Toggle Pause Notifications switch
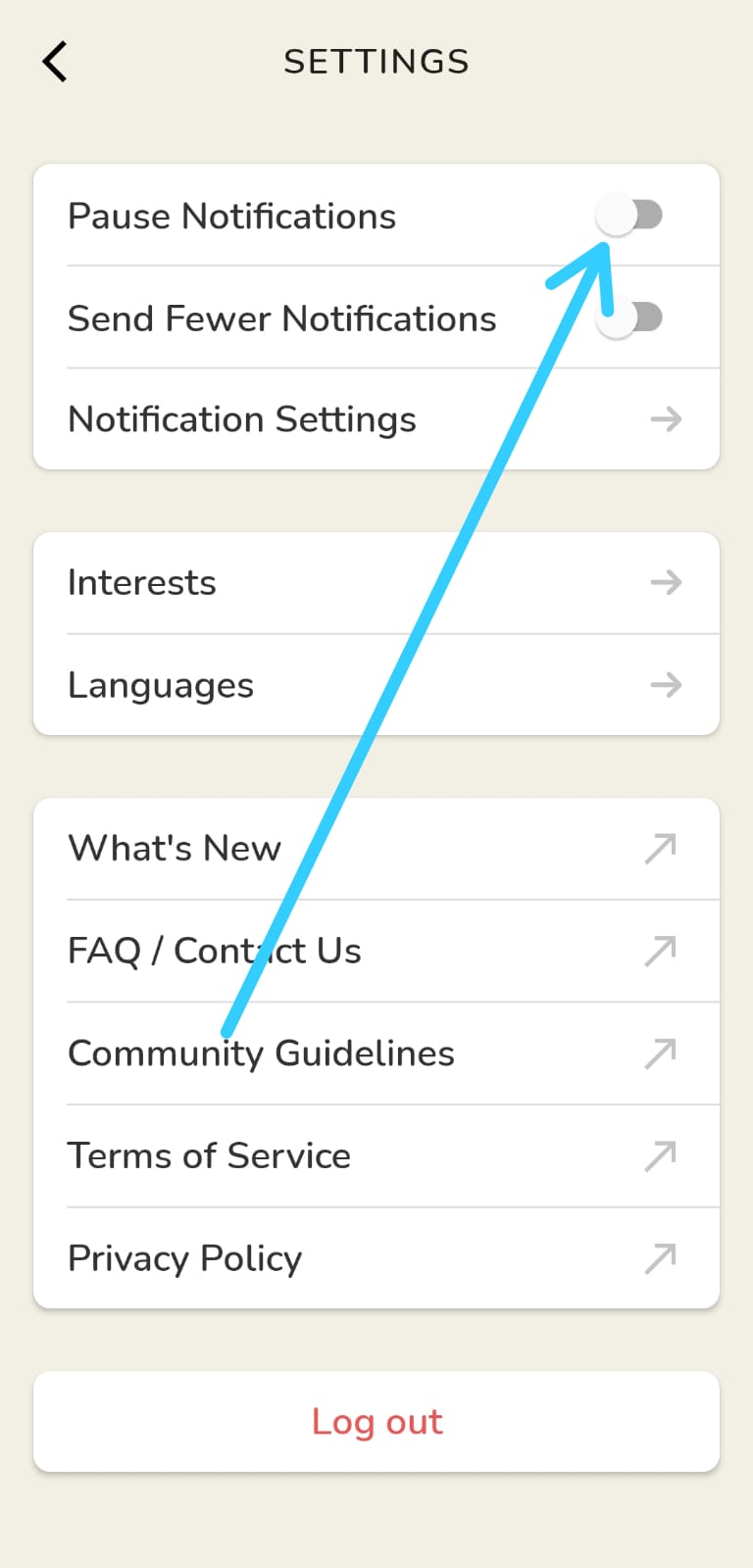 point(629,215)
